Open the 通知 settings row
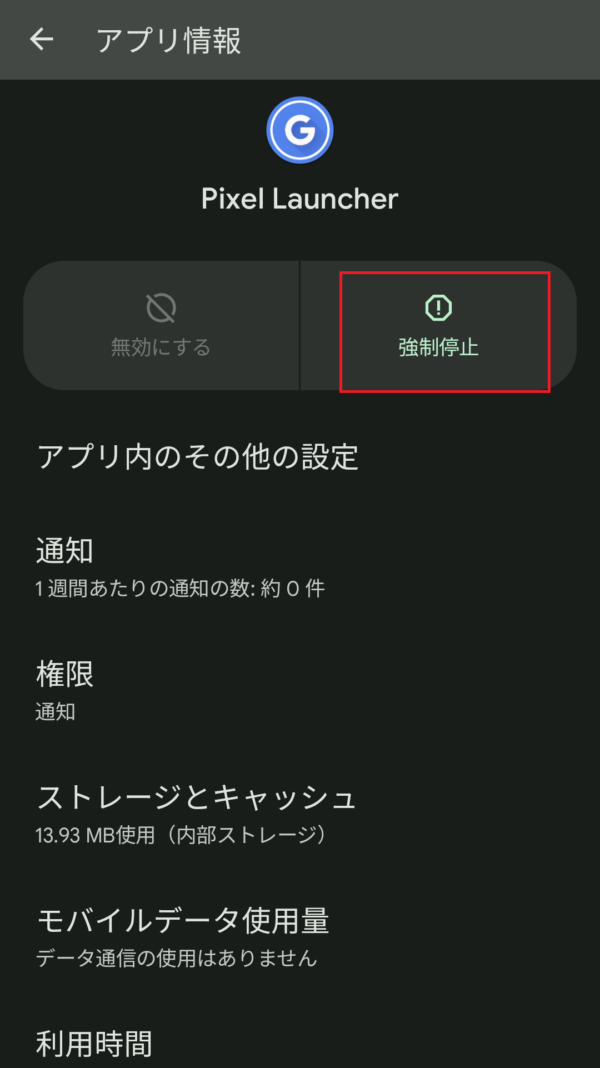The image size is (600, 1068). [x=300, y=567]
